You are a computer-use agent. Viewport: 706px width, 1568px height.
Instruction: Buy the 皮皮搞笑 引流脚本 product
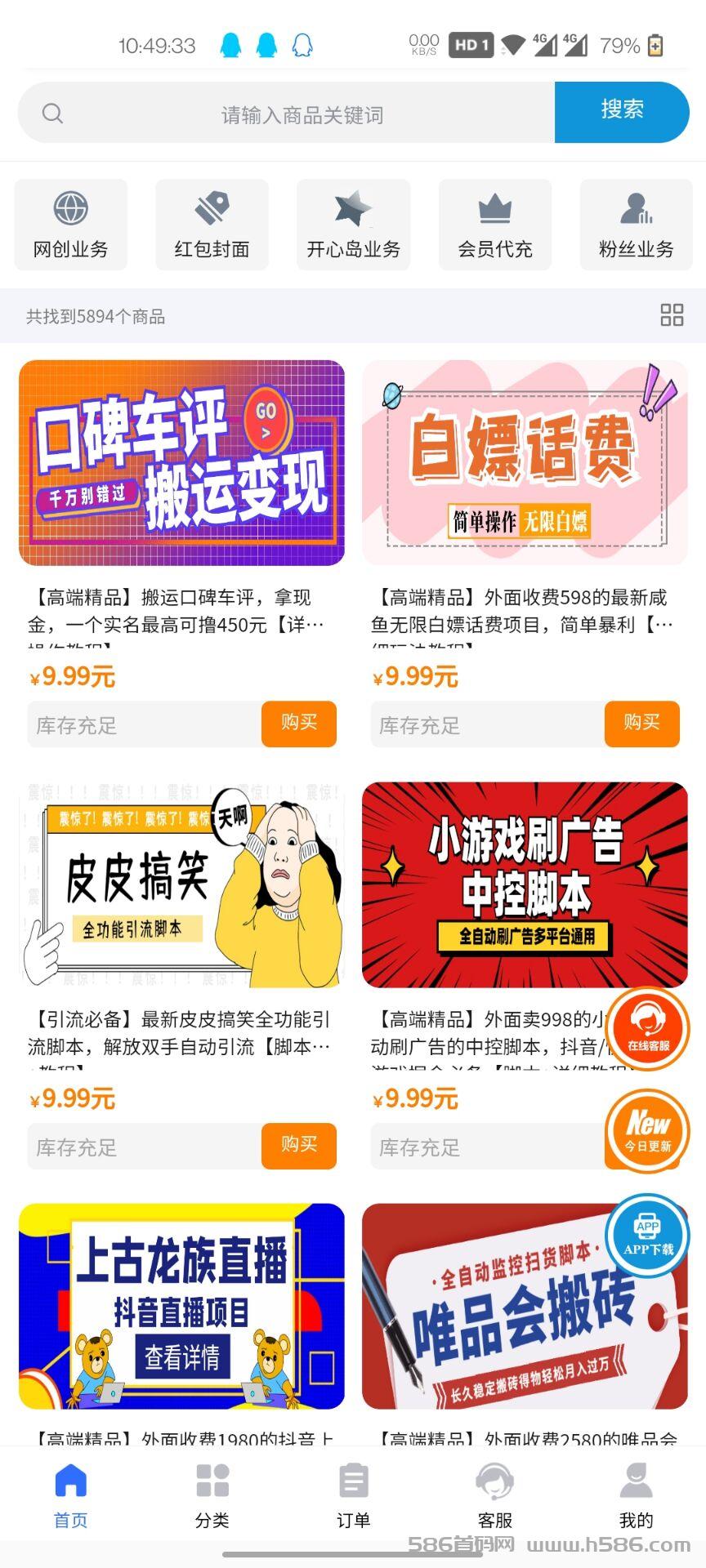[299, 1146]
